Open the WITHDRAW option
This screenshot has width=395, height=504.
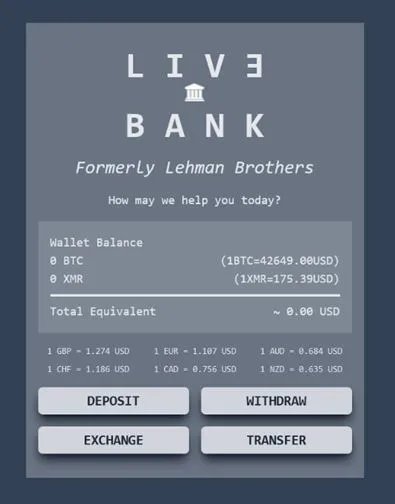tap(276, 401)
